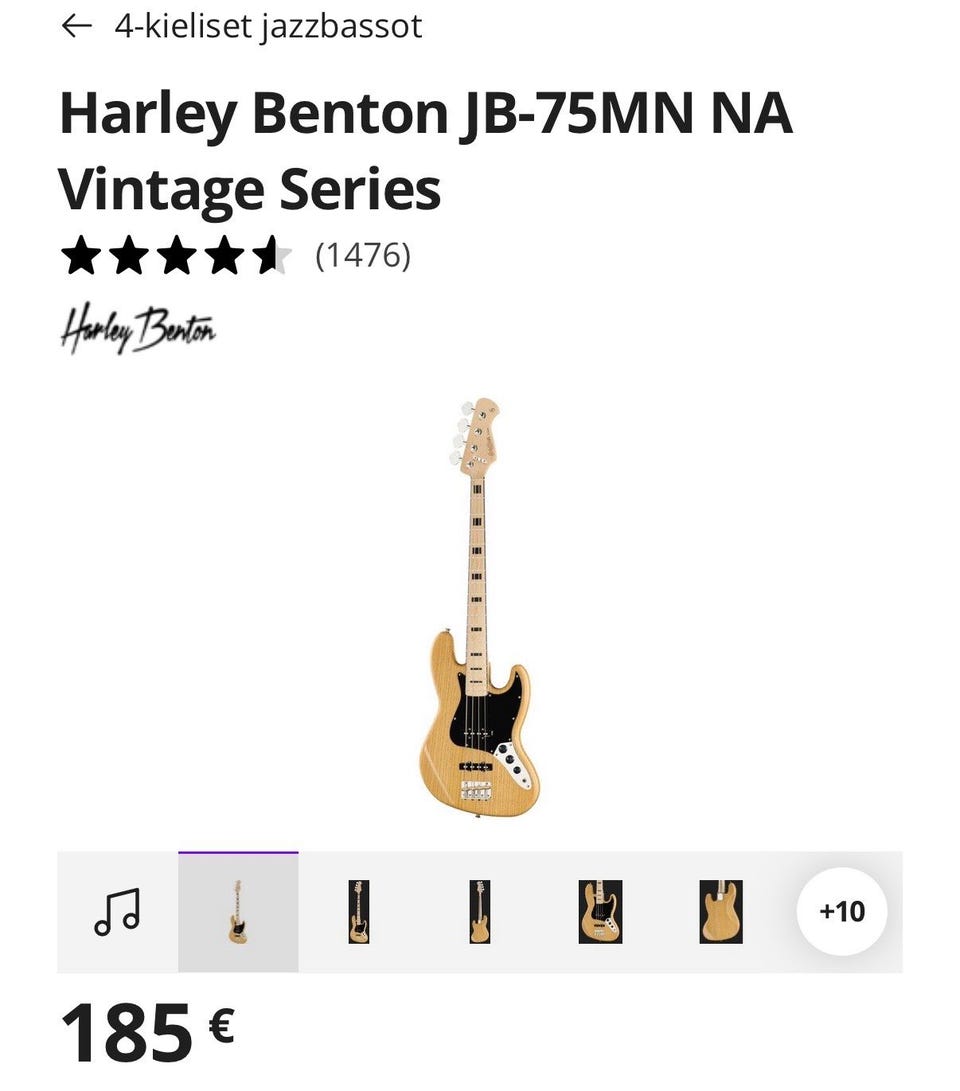Show the +10 additional images

841,911
